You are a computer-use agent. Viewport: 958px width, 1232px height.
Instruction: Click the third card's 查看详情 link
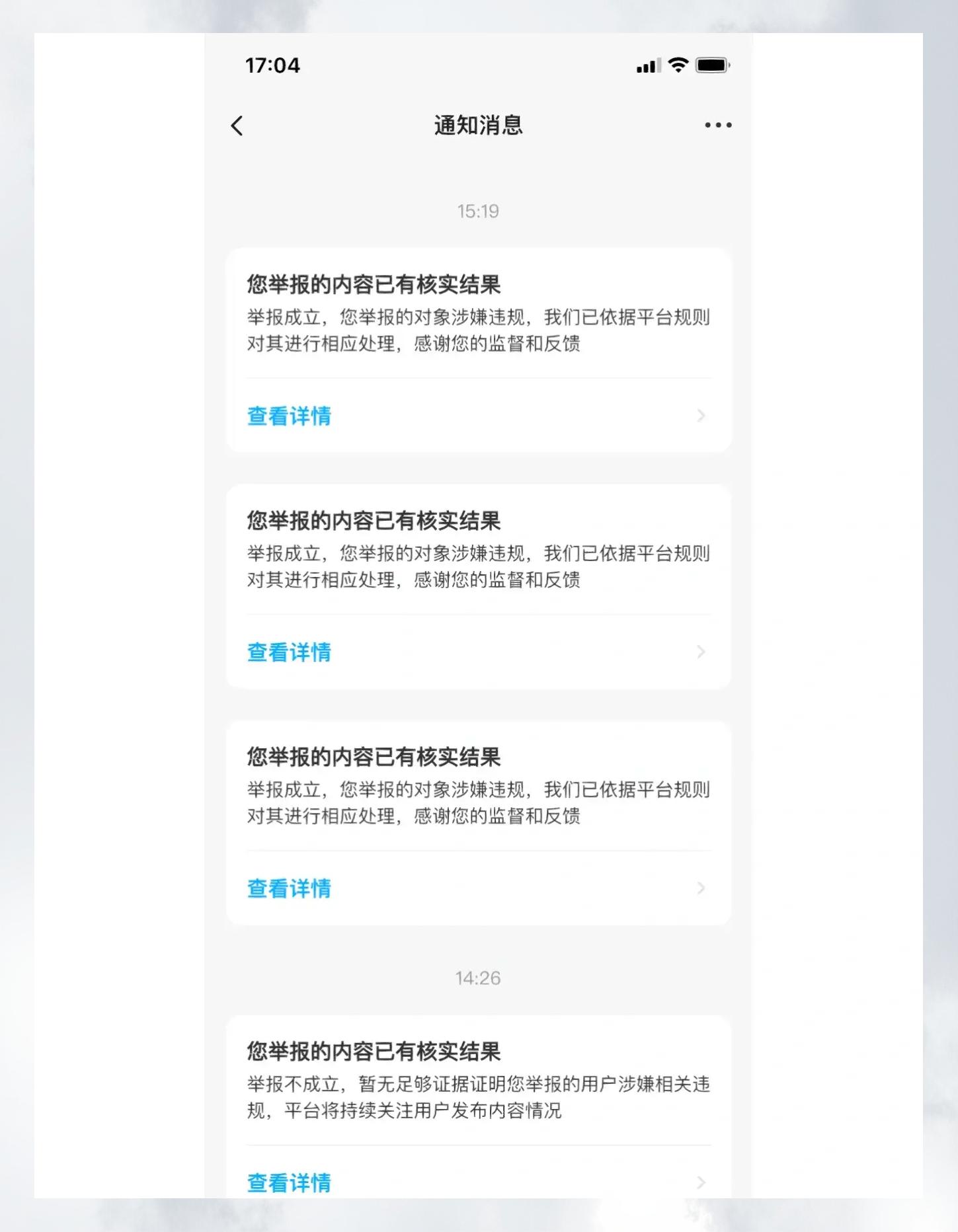click(288, 888)
